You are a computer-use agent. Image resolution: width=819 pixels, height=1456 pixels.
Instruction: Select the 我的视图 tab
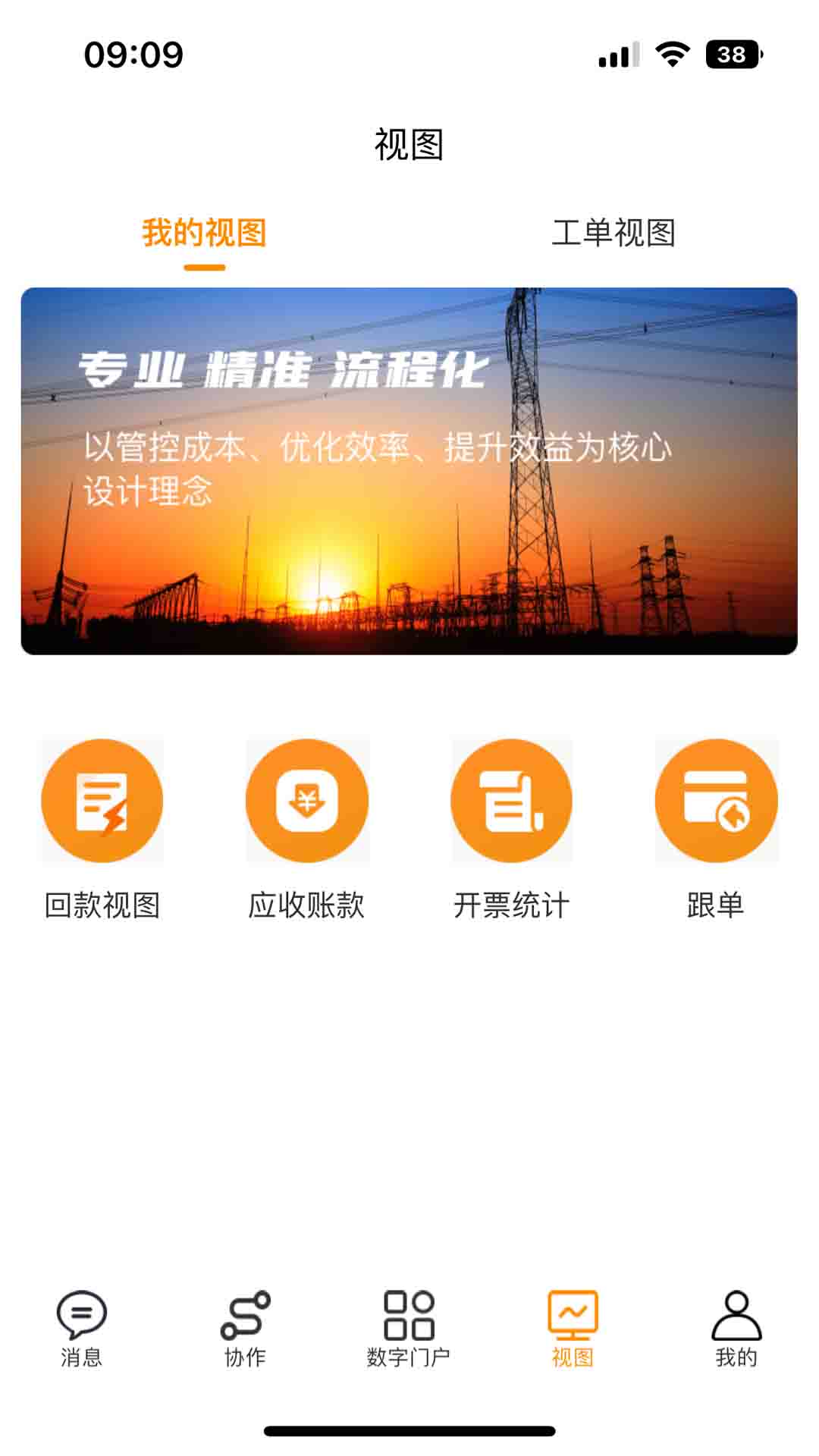[204, 233]
